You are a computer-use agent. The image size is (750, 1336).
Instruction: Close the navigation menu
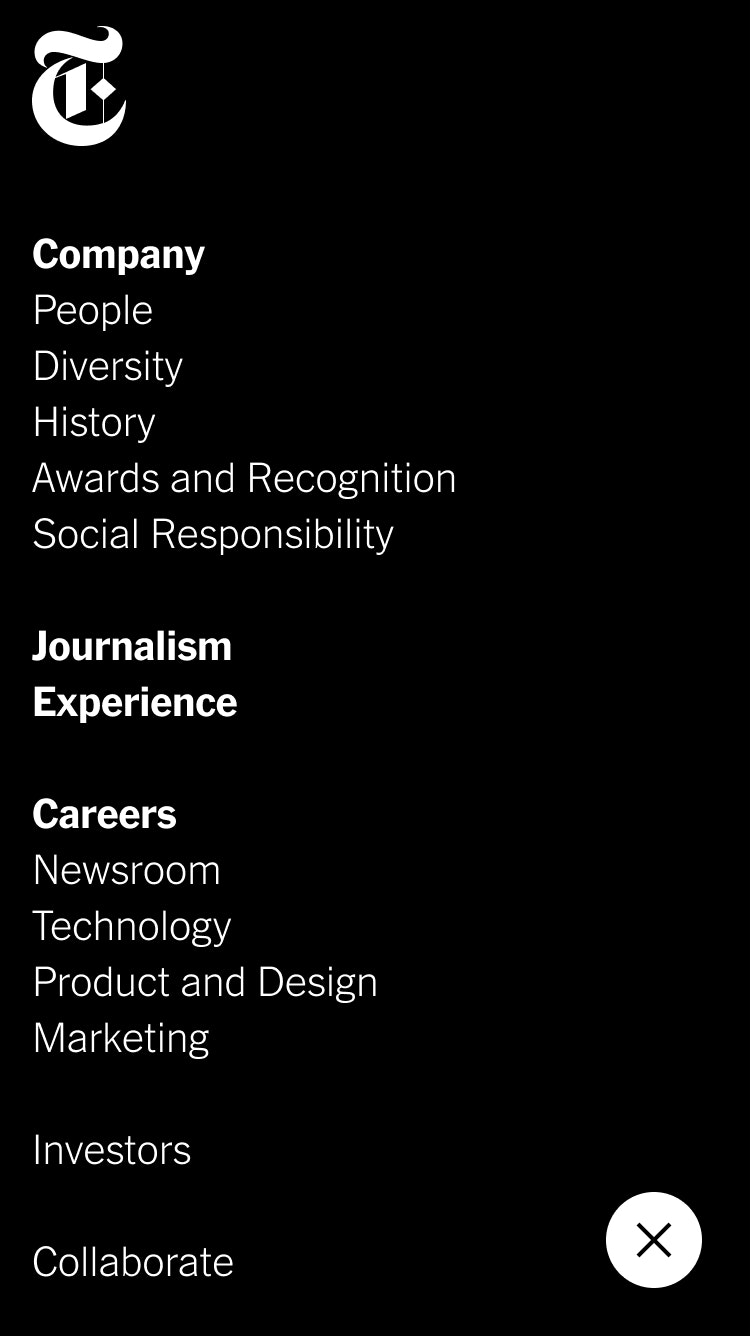coord(653,1240)
